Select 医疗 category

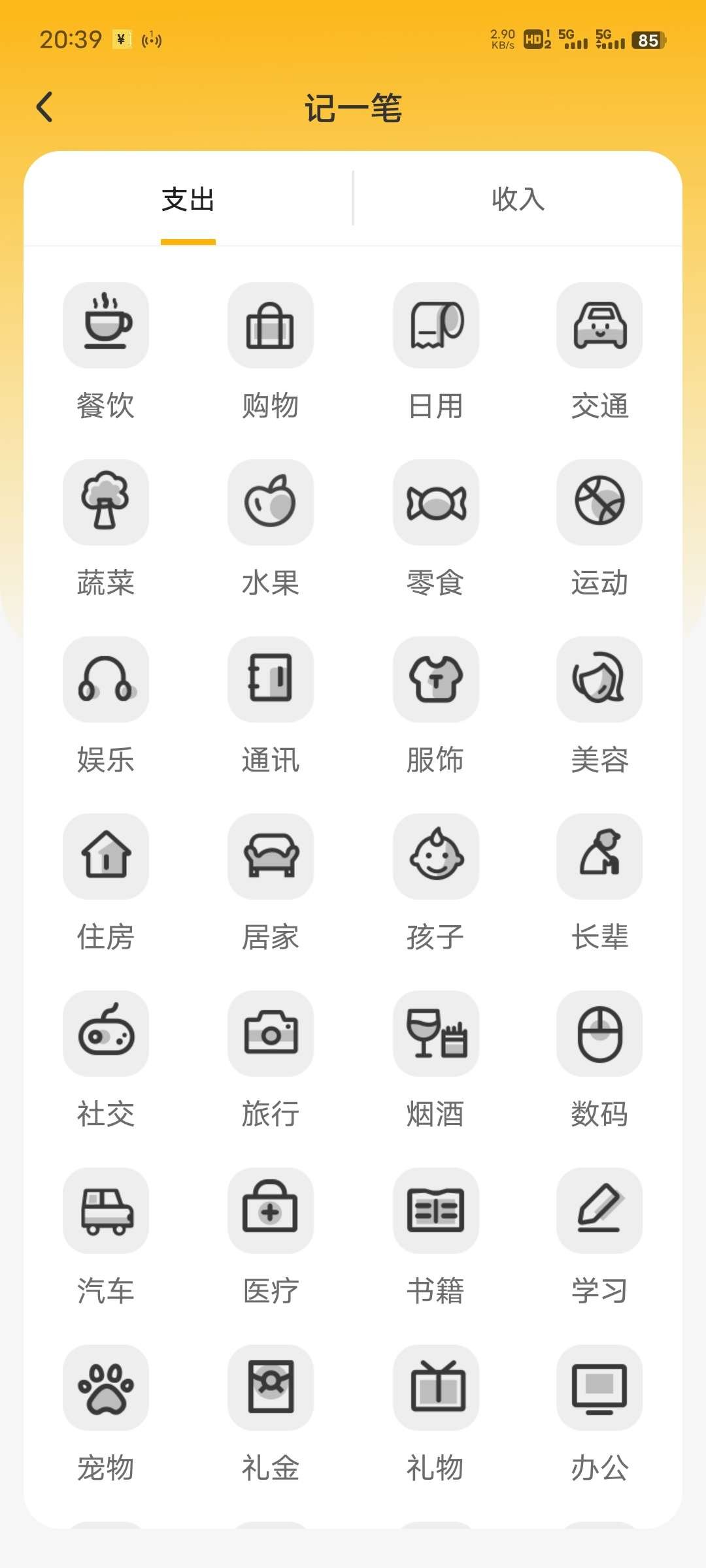pyautogui.click(x=271, y=1211)
